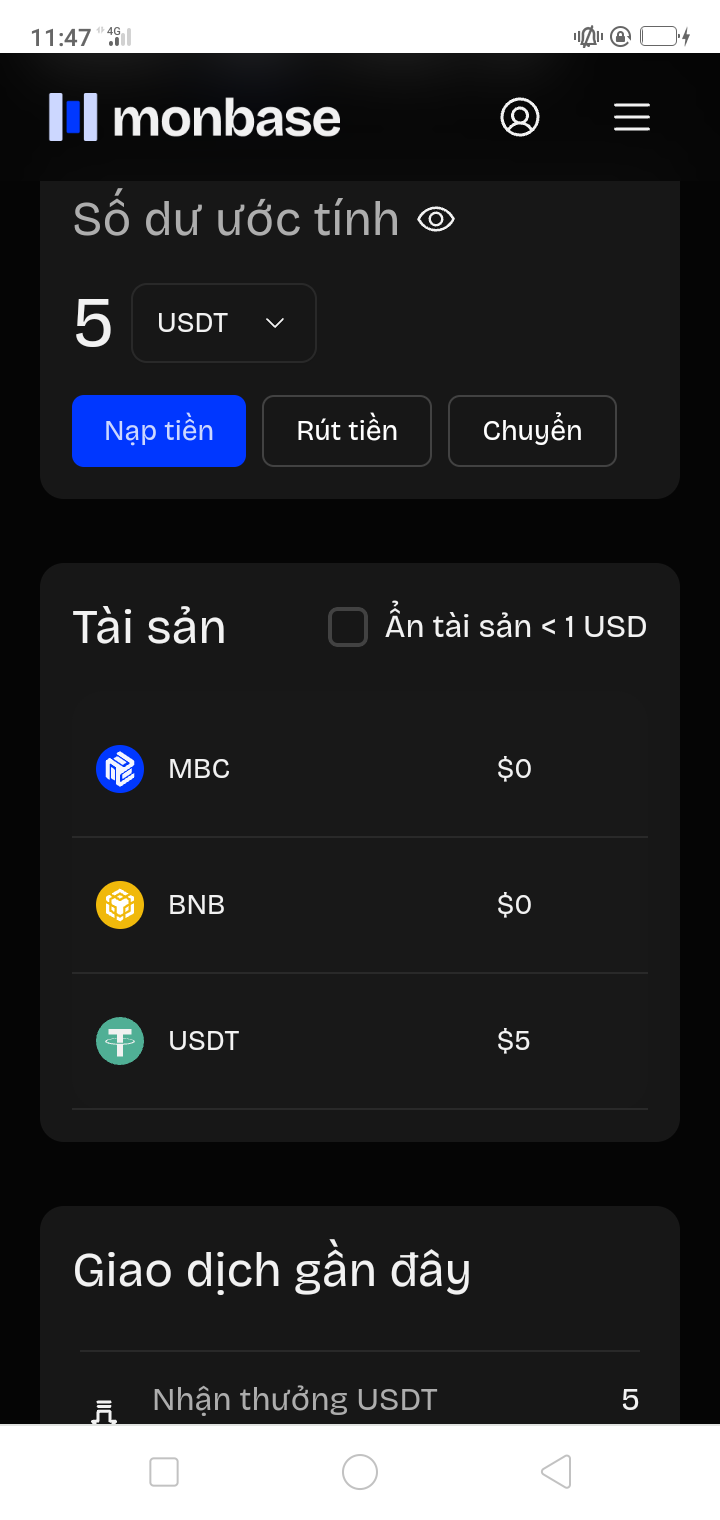720x1520 pixels.
Task: Go back with the system back button
Action: [x=556, y=1472]
